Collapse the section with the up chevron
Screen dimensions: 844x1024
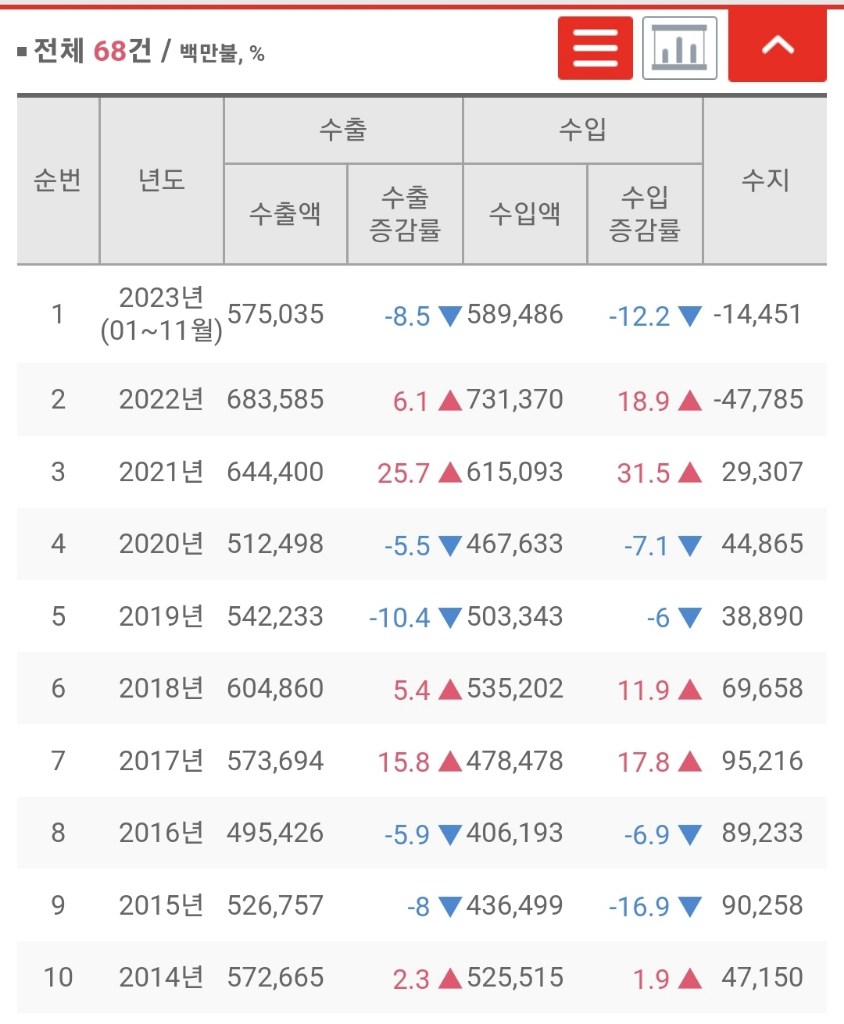(777, 47)
